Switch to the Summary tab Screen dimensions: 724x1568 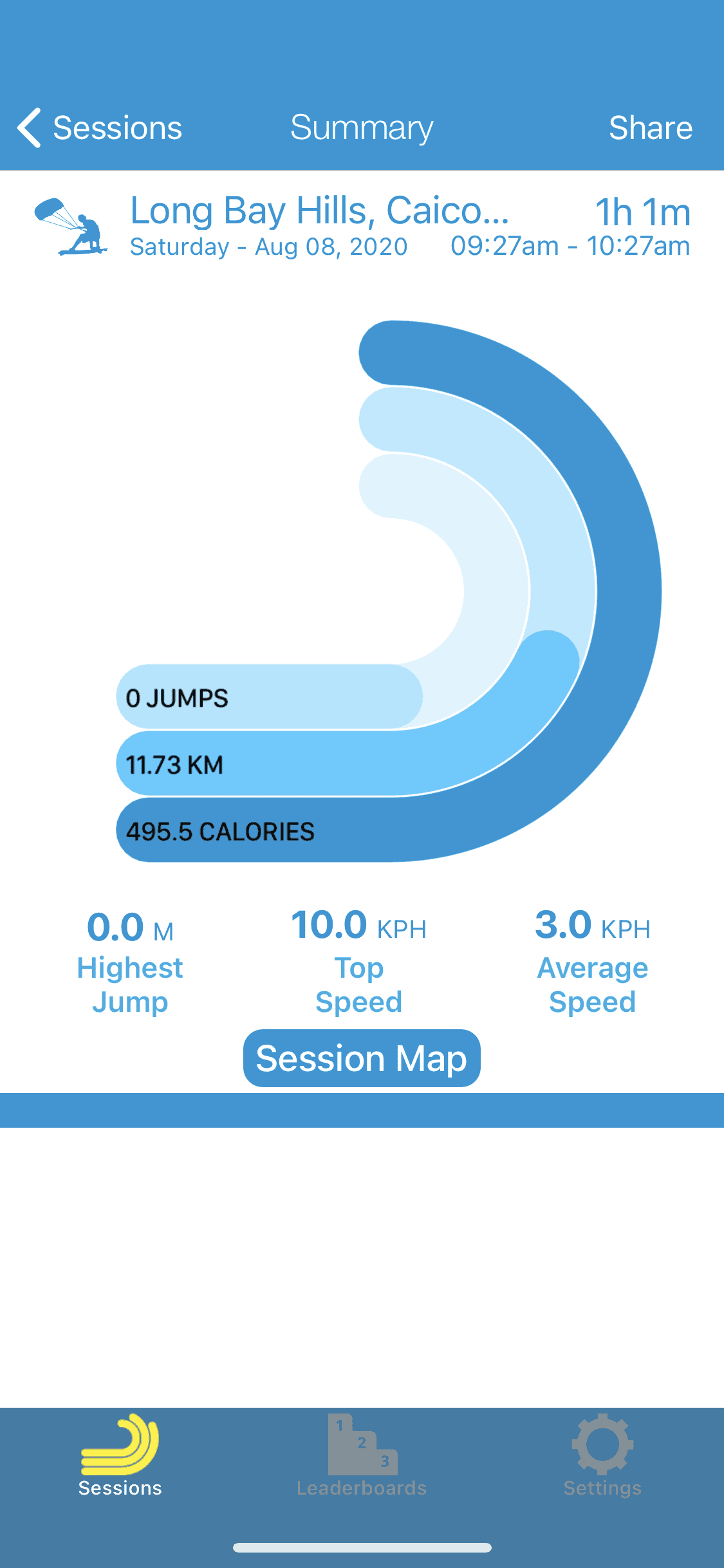362,127
